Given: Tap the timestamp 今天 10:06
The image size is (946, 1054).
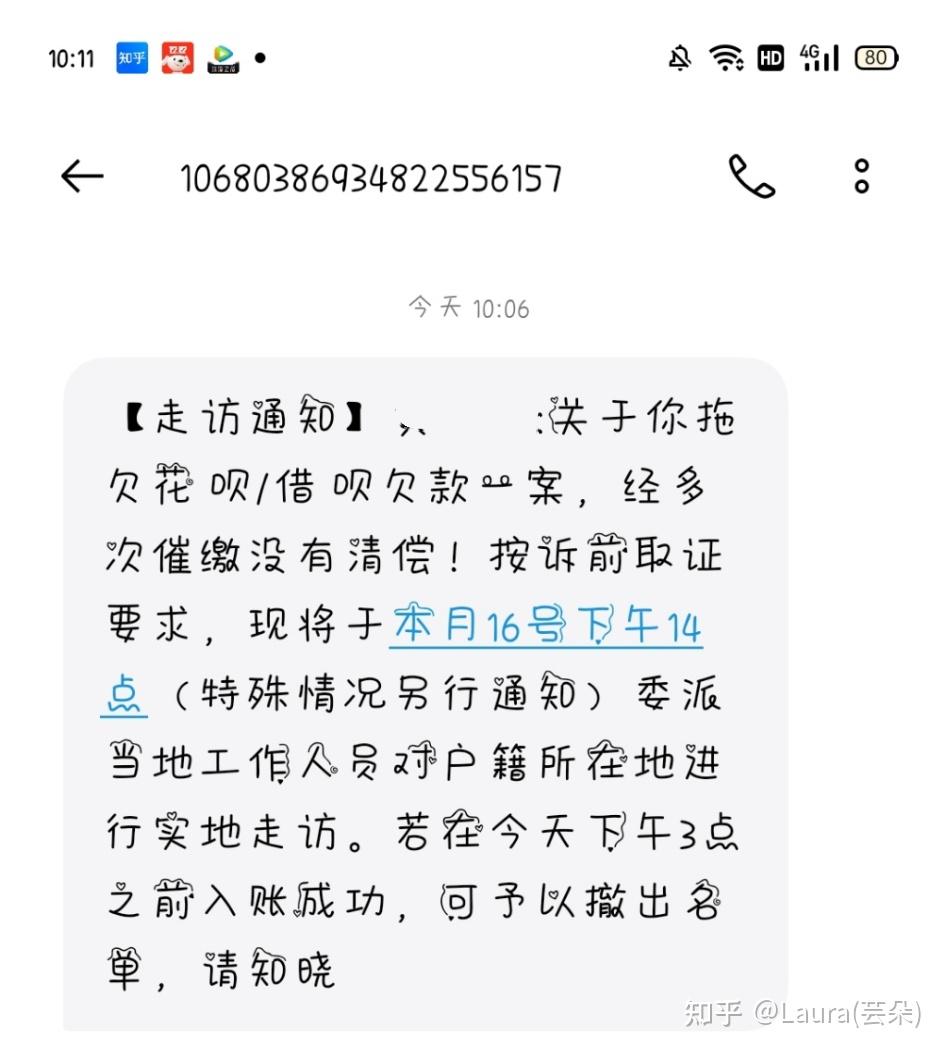Looking at the screenshot, I should 468,308.
